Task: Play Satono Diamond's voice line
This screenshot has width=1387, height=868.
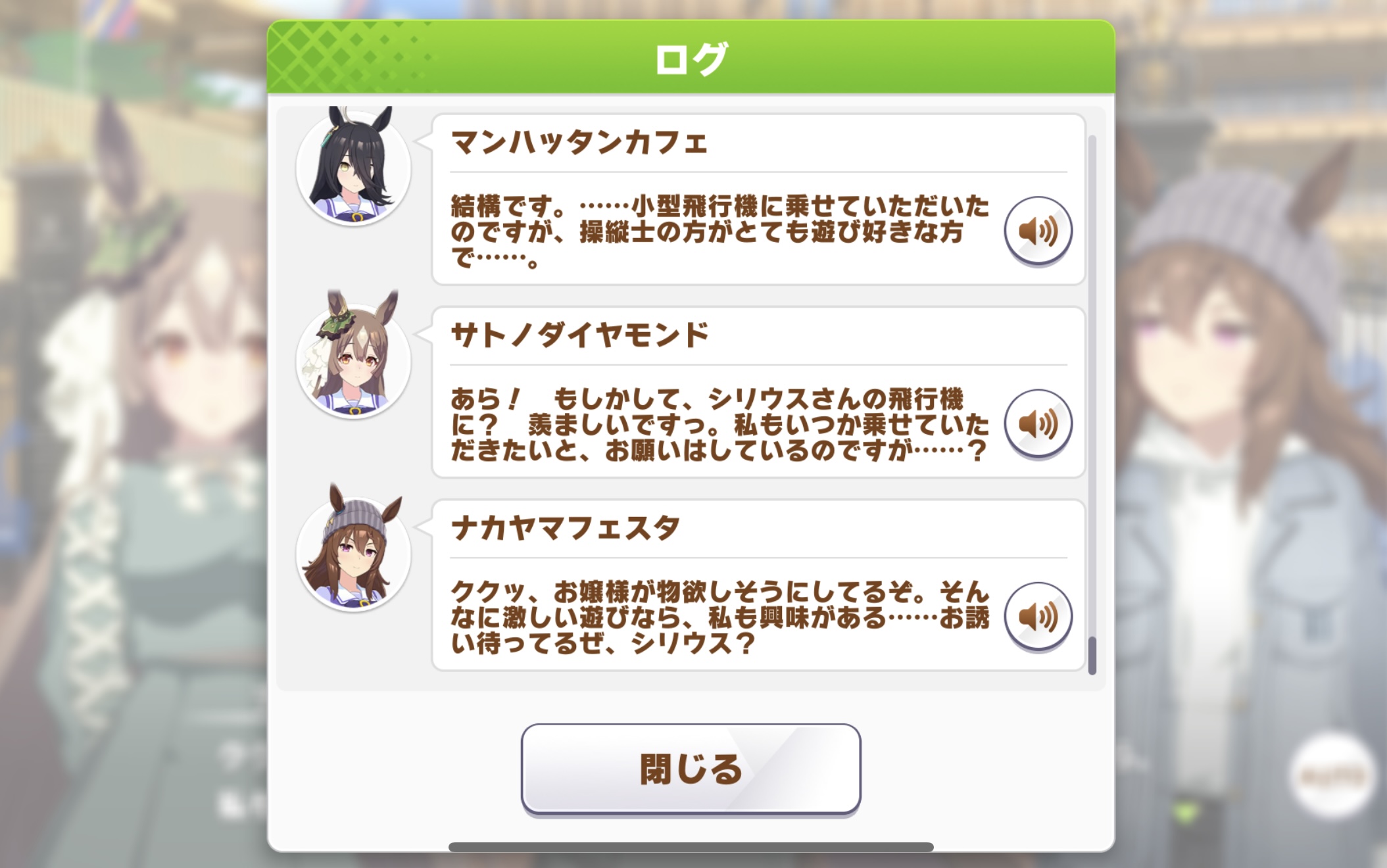Action: (x=1038, y=423)
